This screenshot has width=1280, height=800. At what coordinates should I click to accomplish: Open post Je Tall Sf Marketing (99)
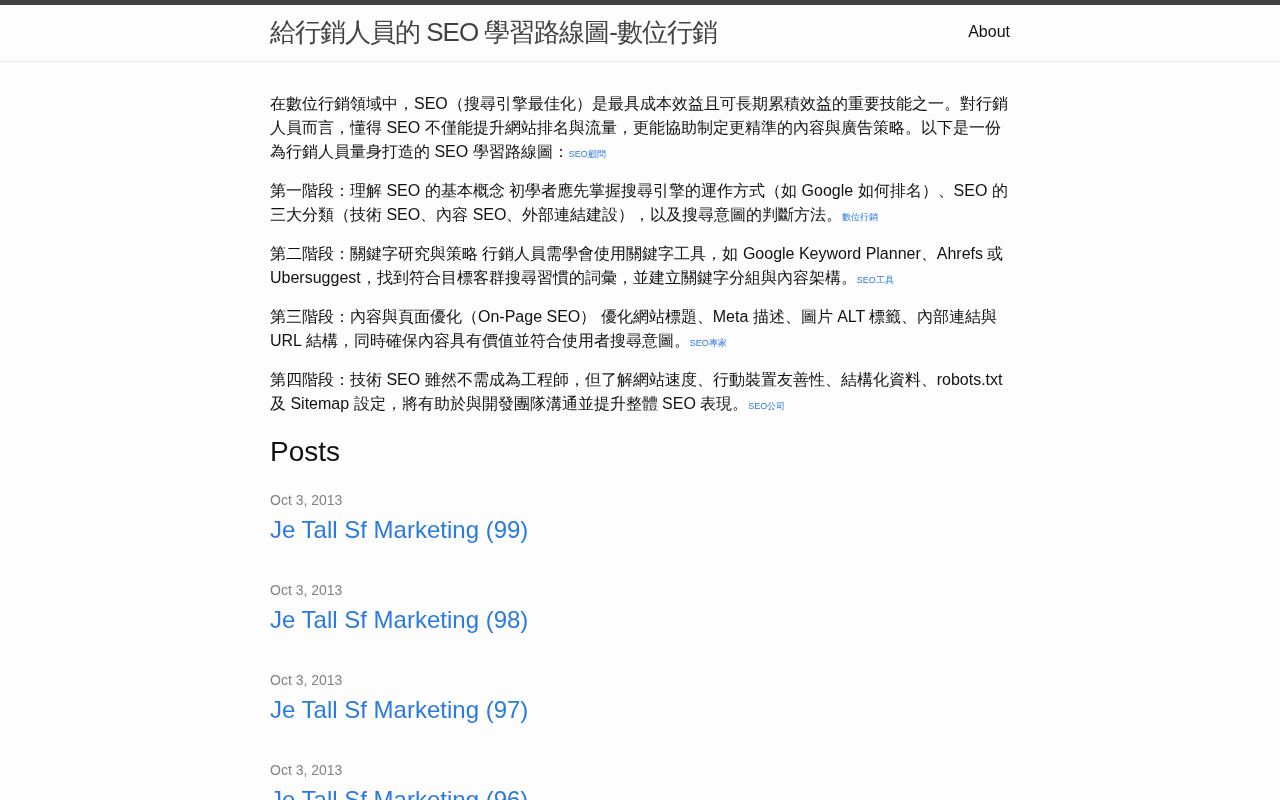(x=399, y=530)
